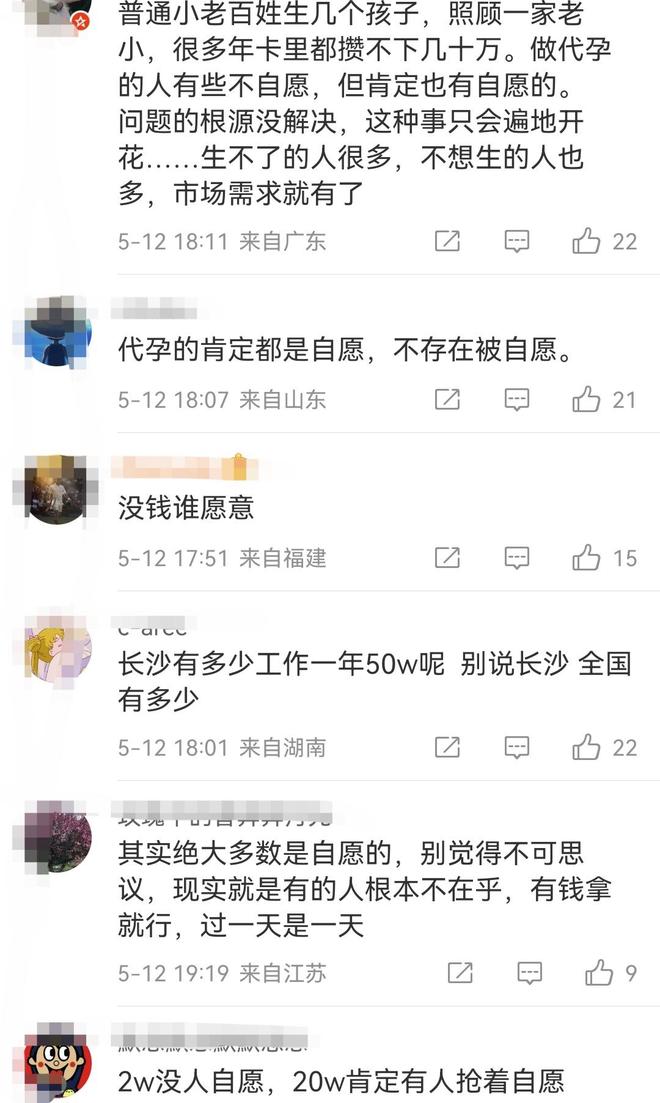The width and height of the screenshot is (660, 1103).
Task: Like the comment from 湖南
Action: 587,746
